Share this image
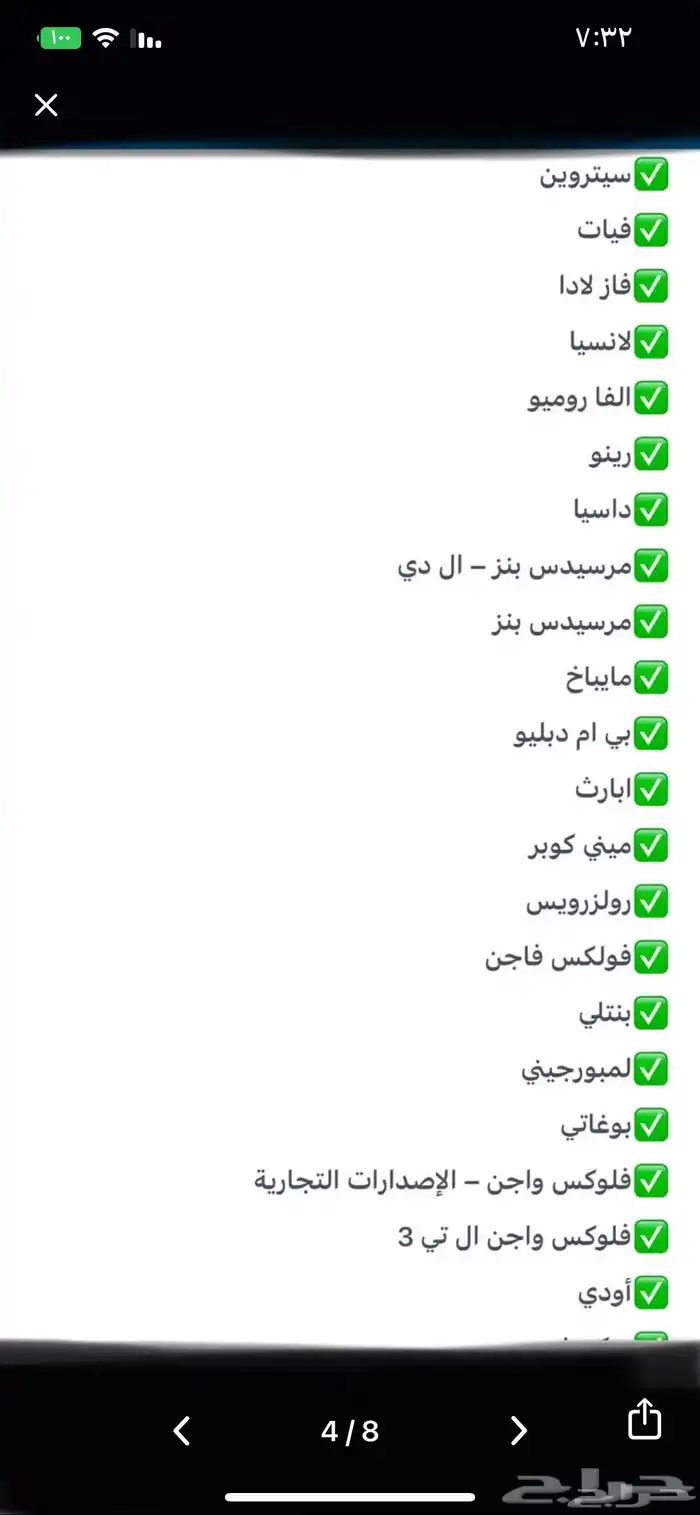700x1515 pixels. (x=644, y=1419)
